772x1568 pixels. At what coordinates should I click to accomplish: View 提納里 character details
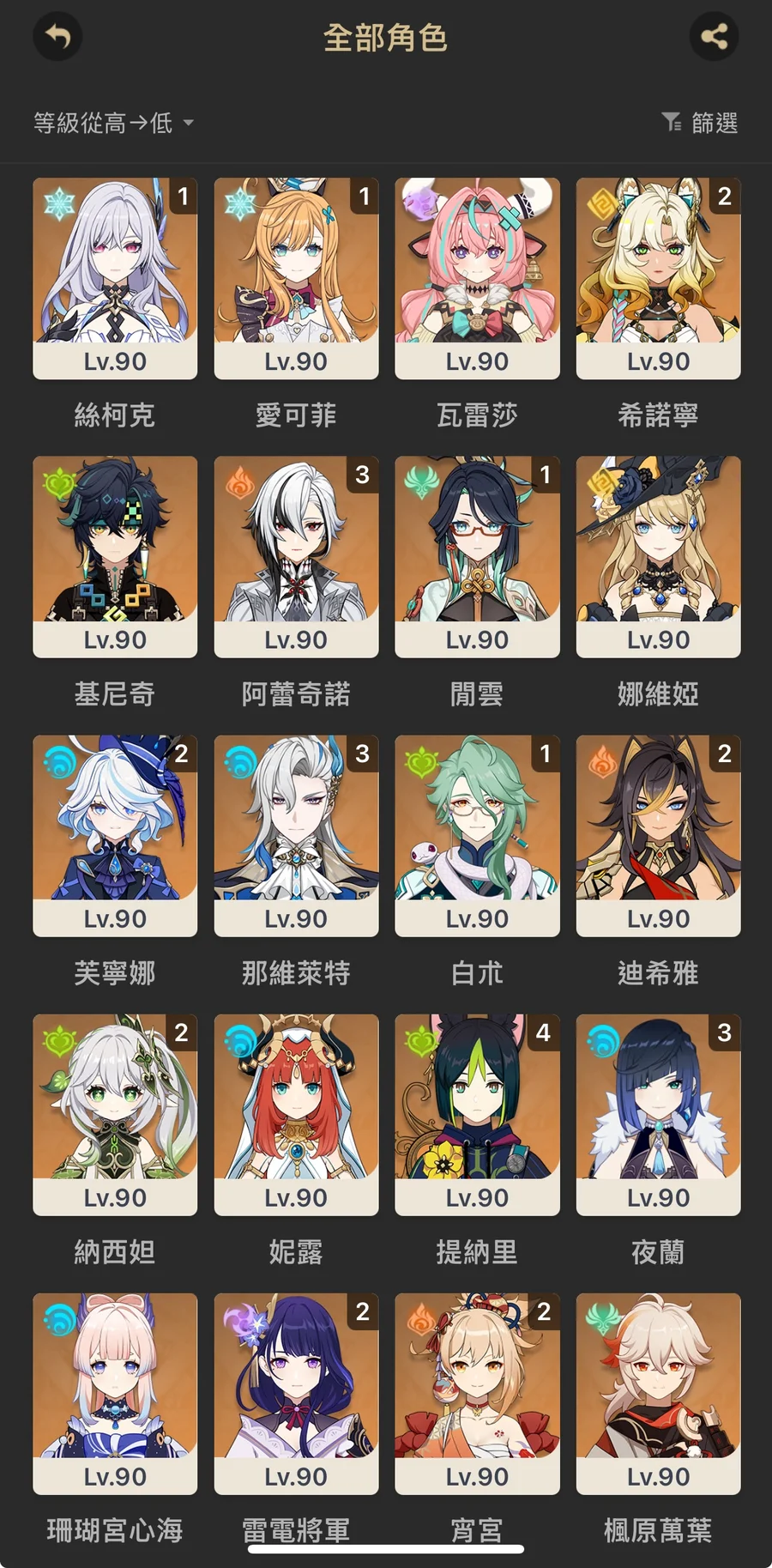(477, 1114)
